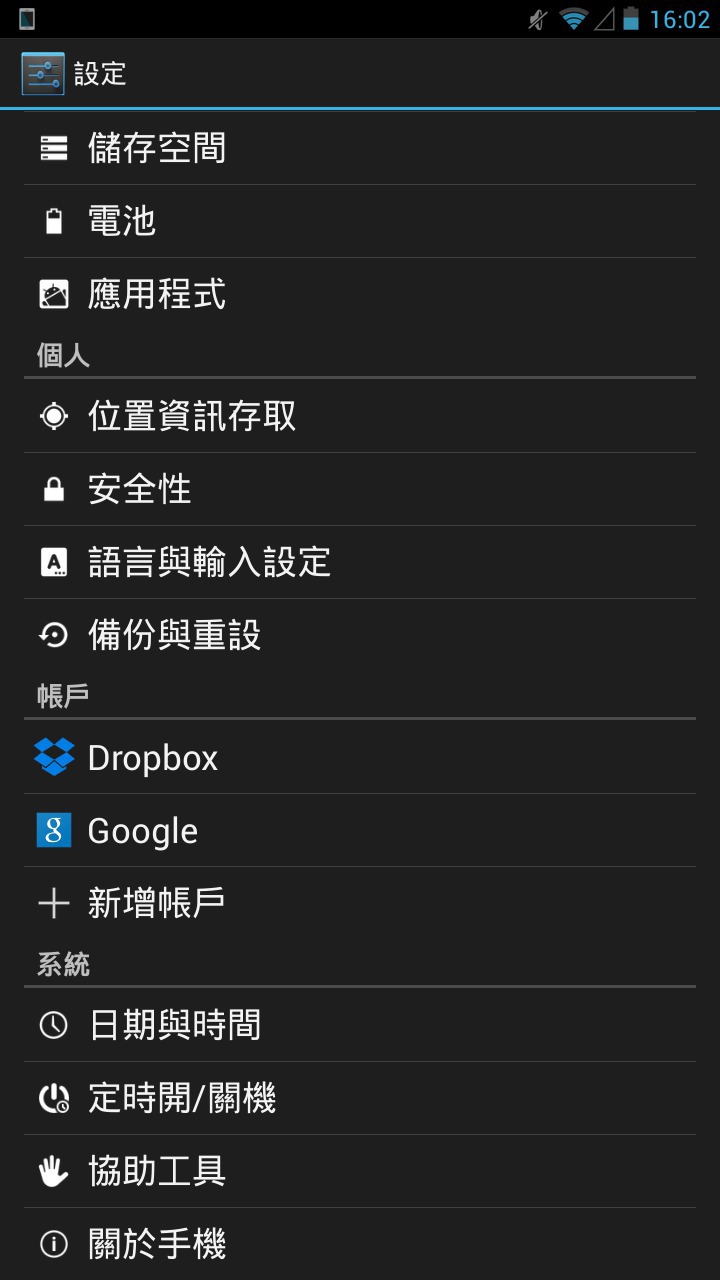
Task: Open 安全性 security settings
Action: (360, 489)
